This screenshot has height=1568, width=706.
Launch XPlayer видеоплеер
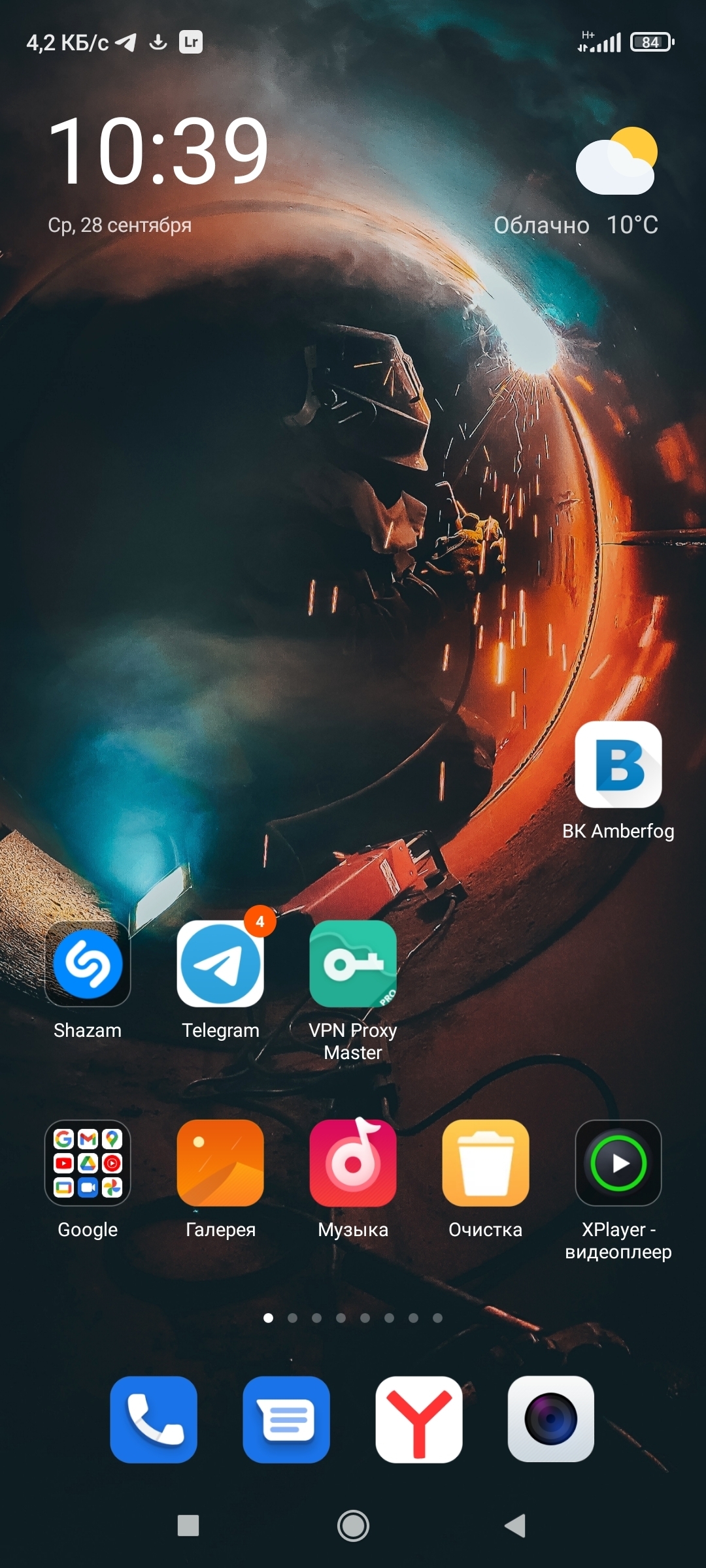(x=618, y=1163)
